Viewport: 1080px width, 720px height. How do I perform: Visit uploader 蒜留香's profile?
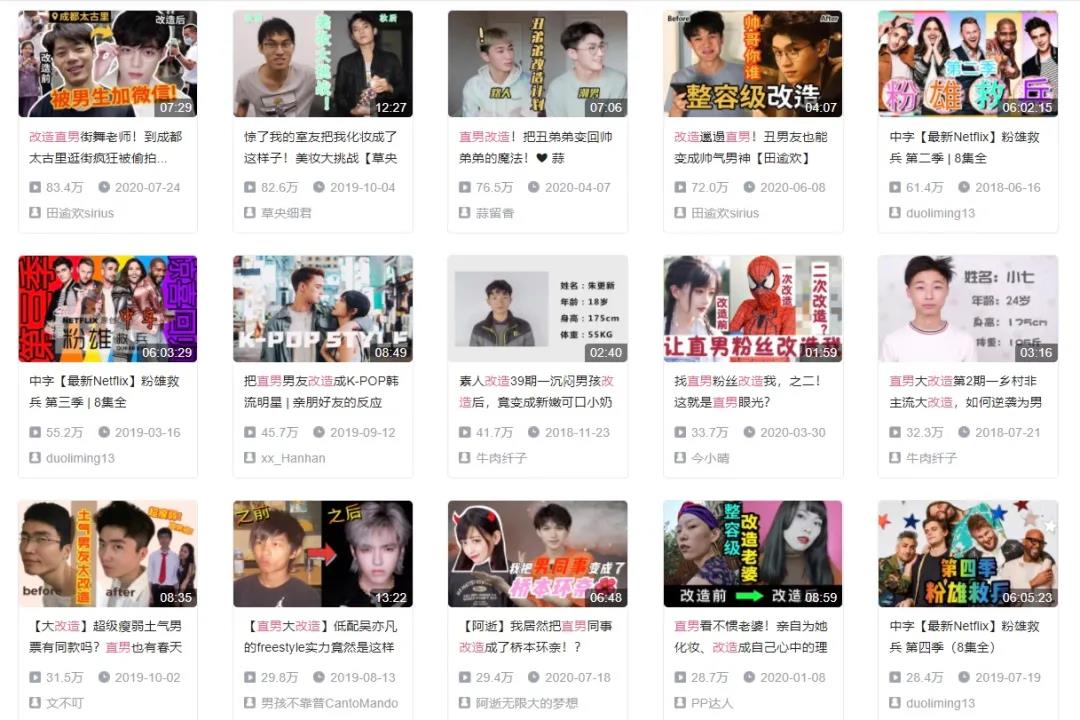click(x=495, y=213)
